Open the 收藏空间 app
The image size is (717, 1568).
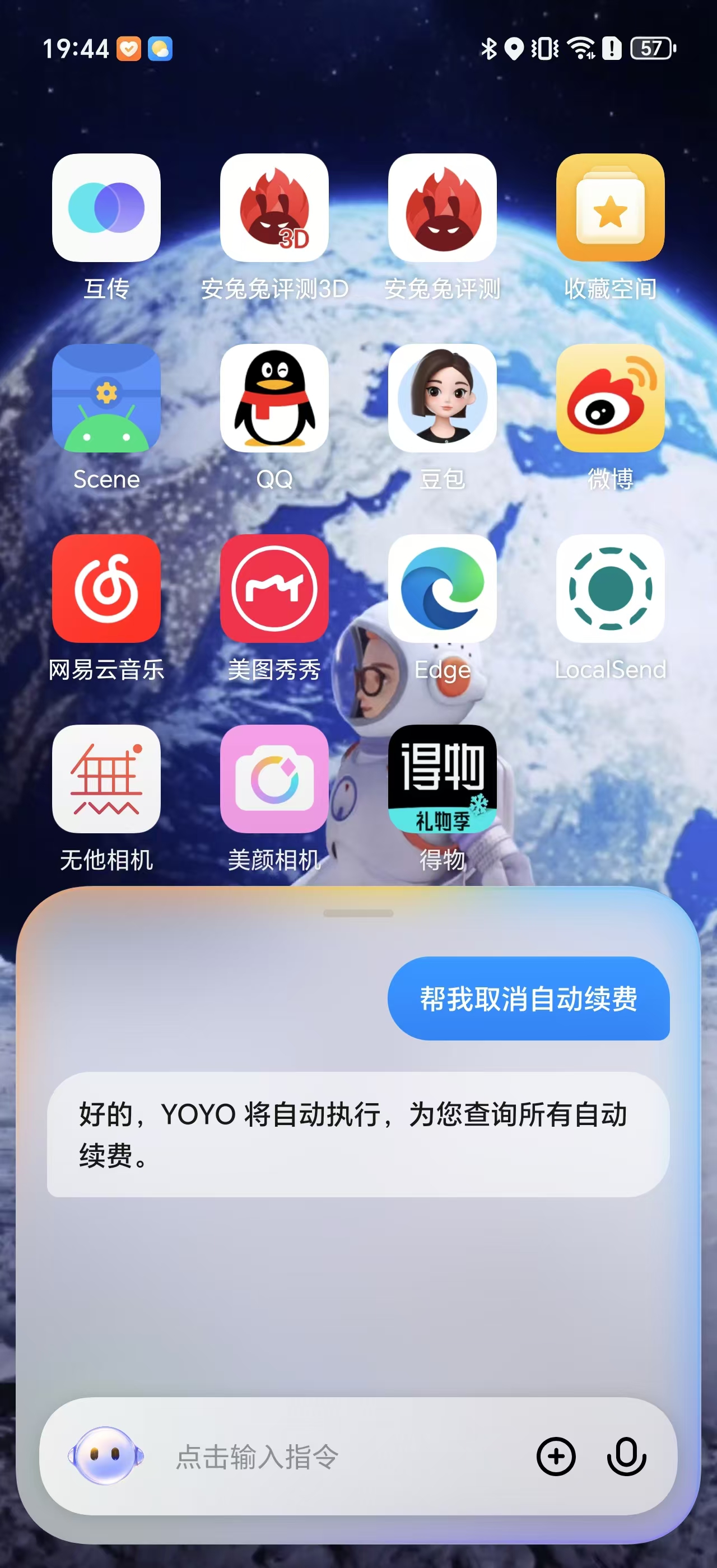(x=610, y=208)
